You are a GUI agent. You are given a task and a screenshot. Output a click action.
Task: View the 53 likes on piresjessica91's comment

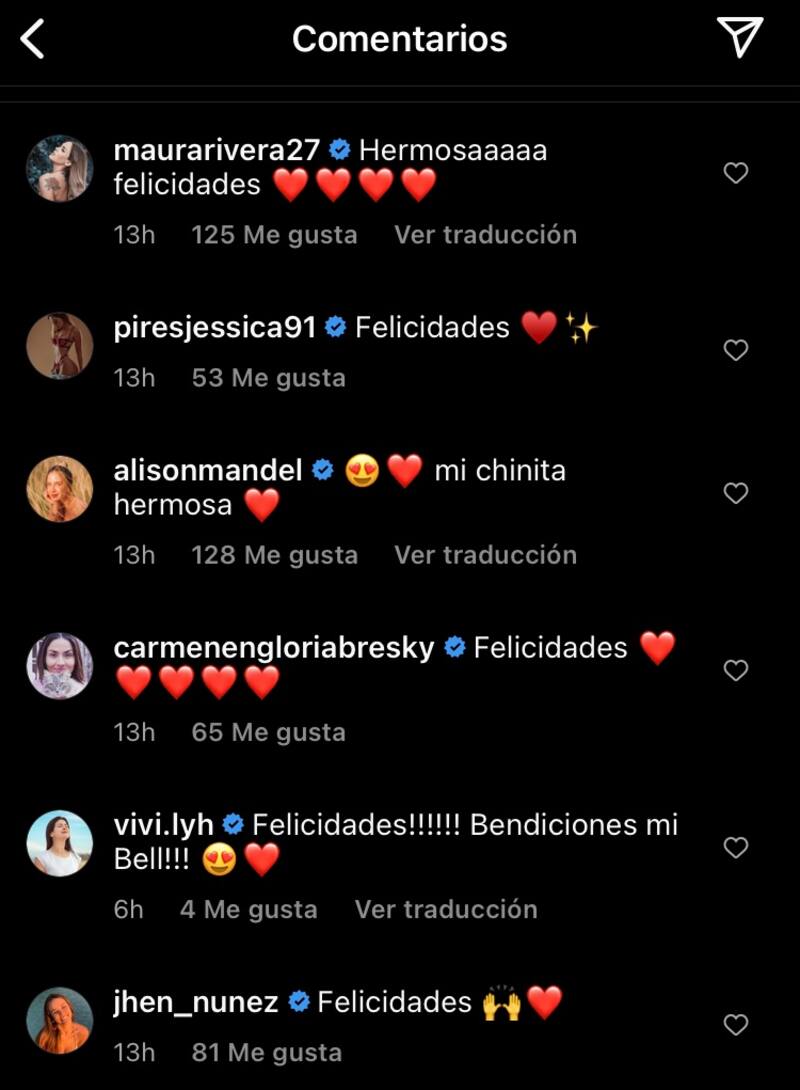pyautogui.click(x=268, y=378)
